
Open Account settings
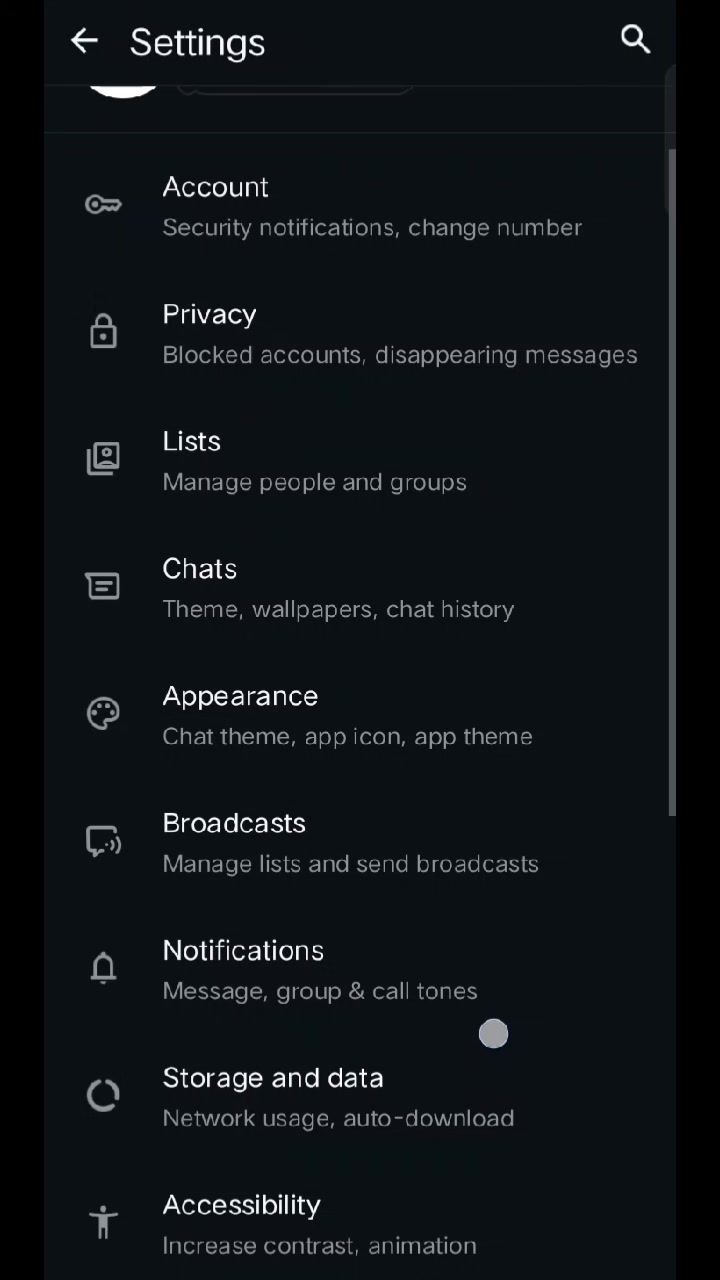point(360,207)
